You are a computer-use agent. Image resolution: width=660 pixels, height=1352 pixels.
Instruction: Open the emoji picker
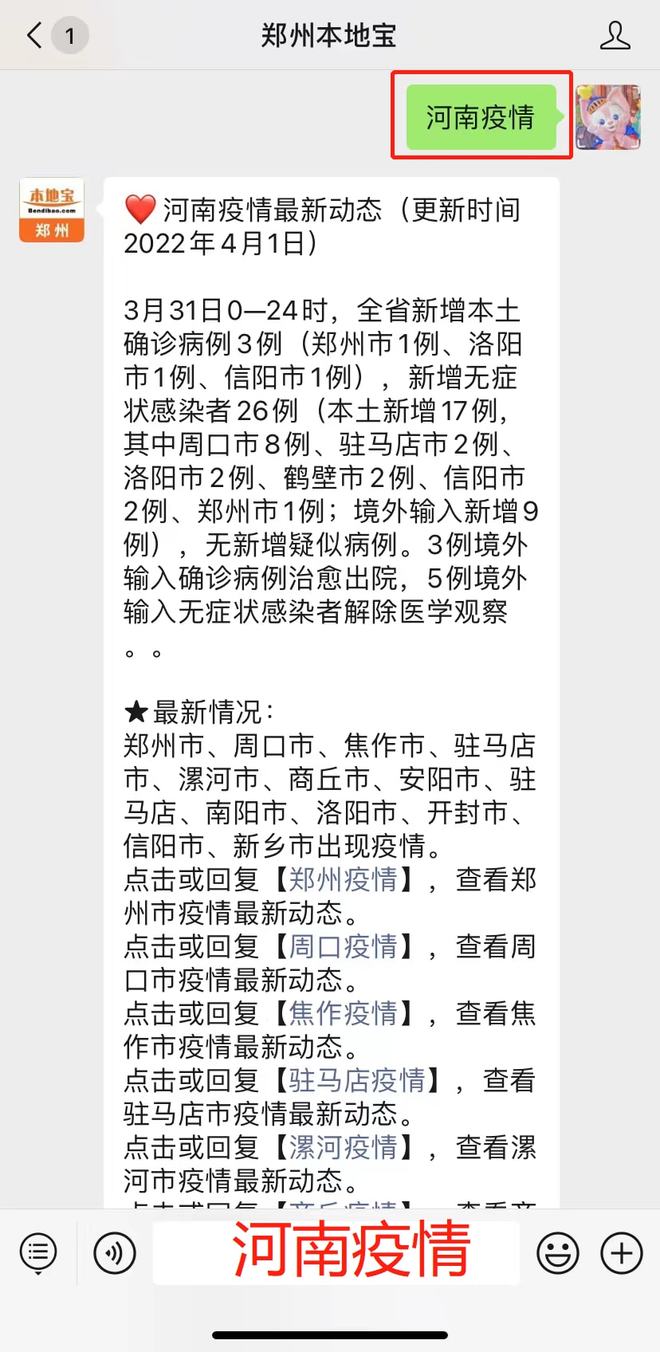(557, 1252)
